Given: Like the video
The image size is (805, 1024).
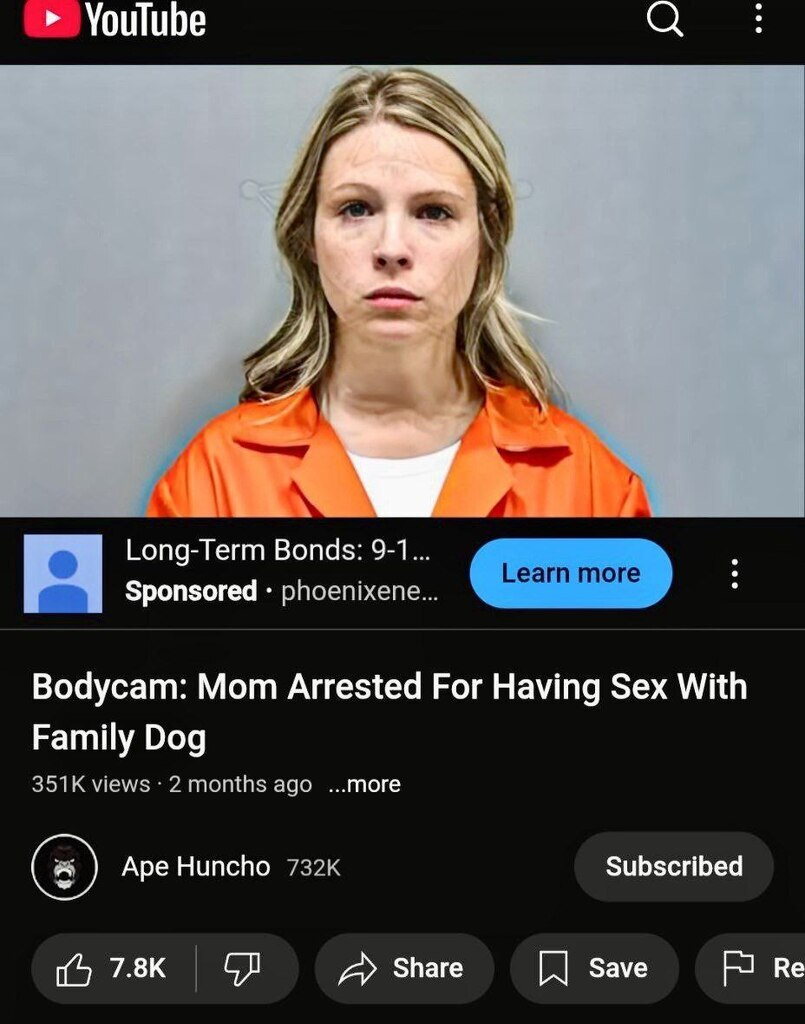Looking at the screenshot, I should 112,968.
